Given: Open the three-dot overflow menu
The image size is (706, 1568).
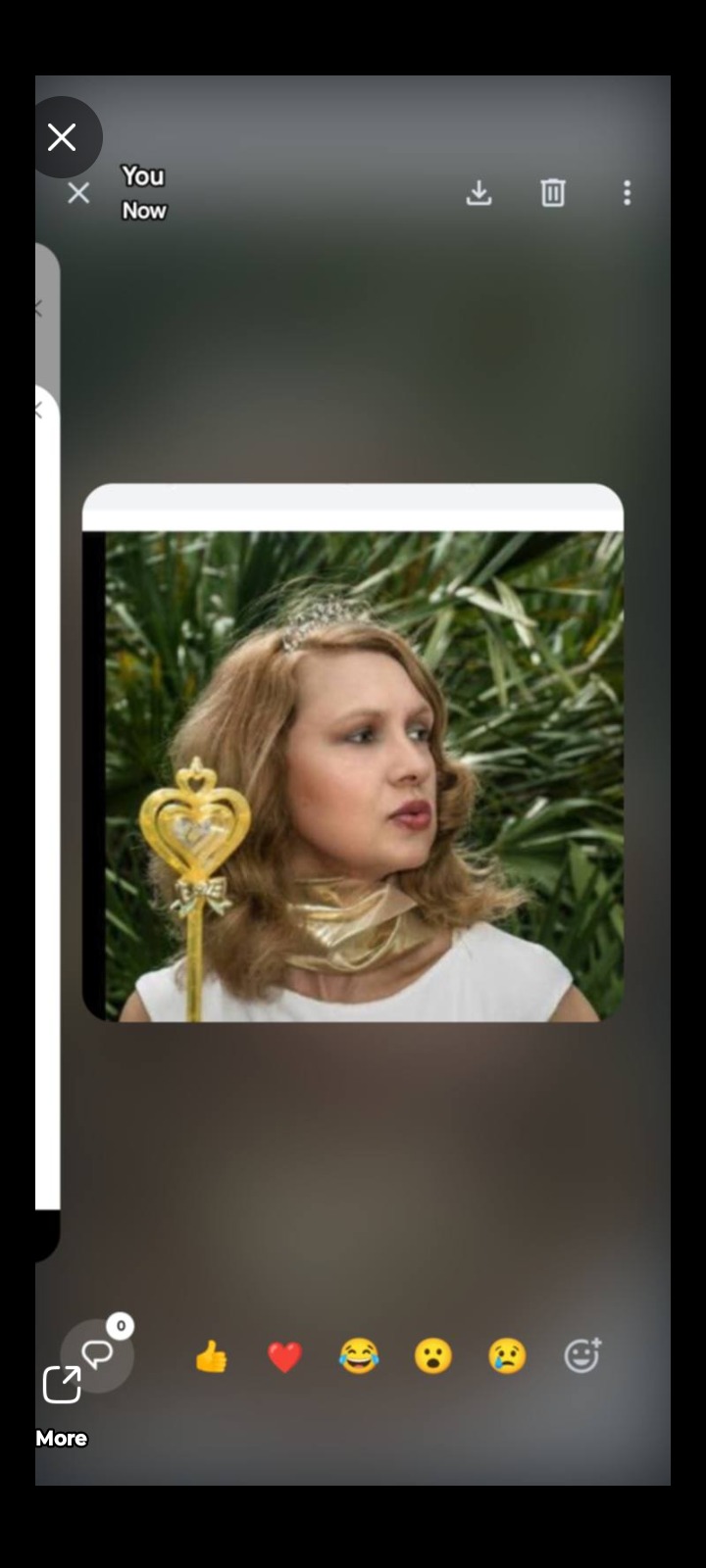Looking at the screenshot, I should coord(627,193).
